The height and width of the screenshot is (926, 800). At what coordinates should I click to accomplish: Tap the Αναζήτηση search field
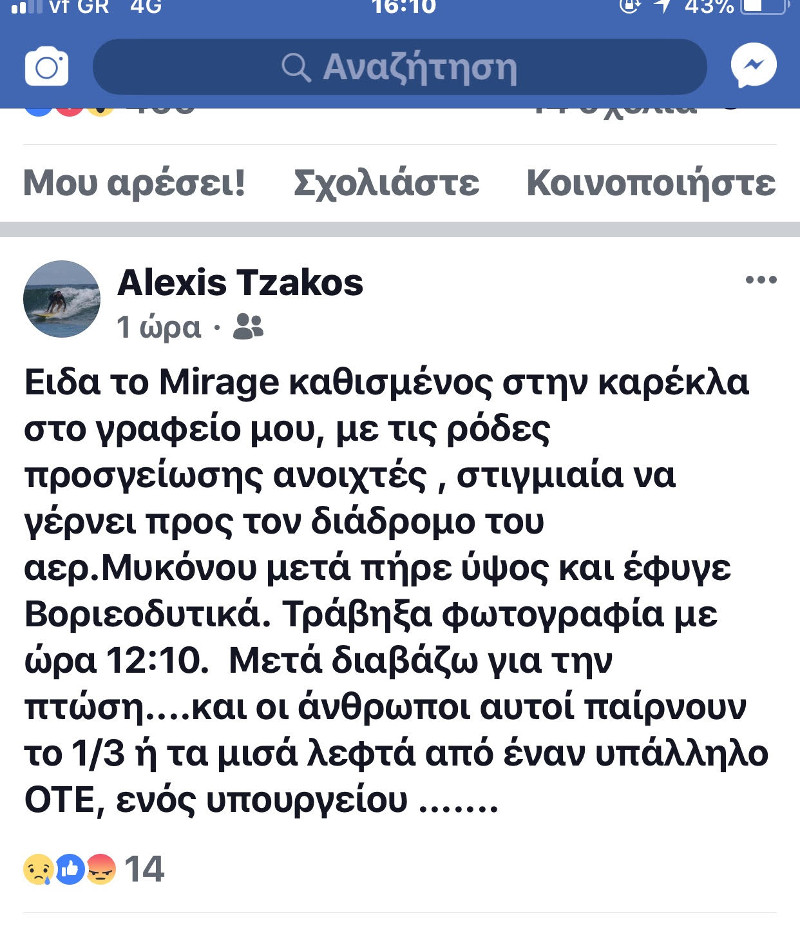pyautogui.click(x=399, y=67)
